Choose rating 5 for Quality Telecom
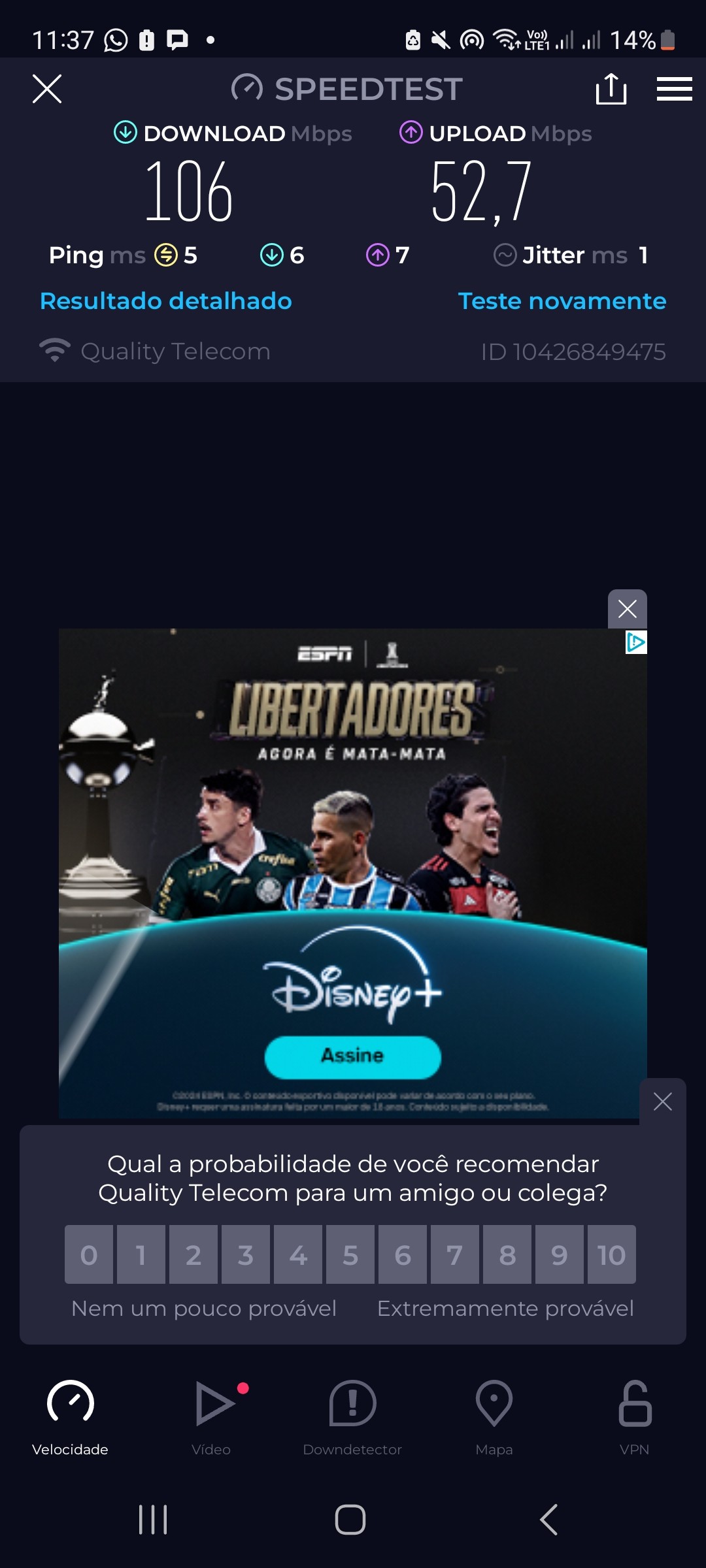The height and width of the screenshot is (1568, 706). (350, 1254)
